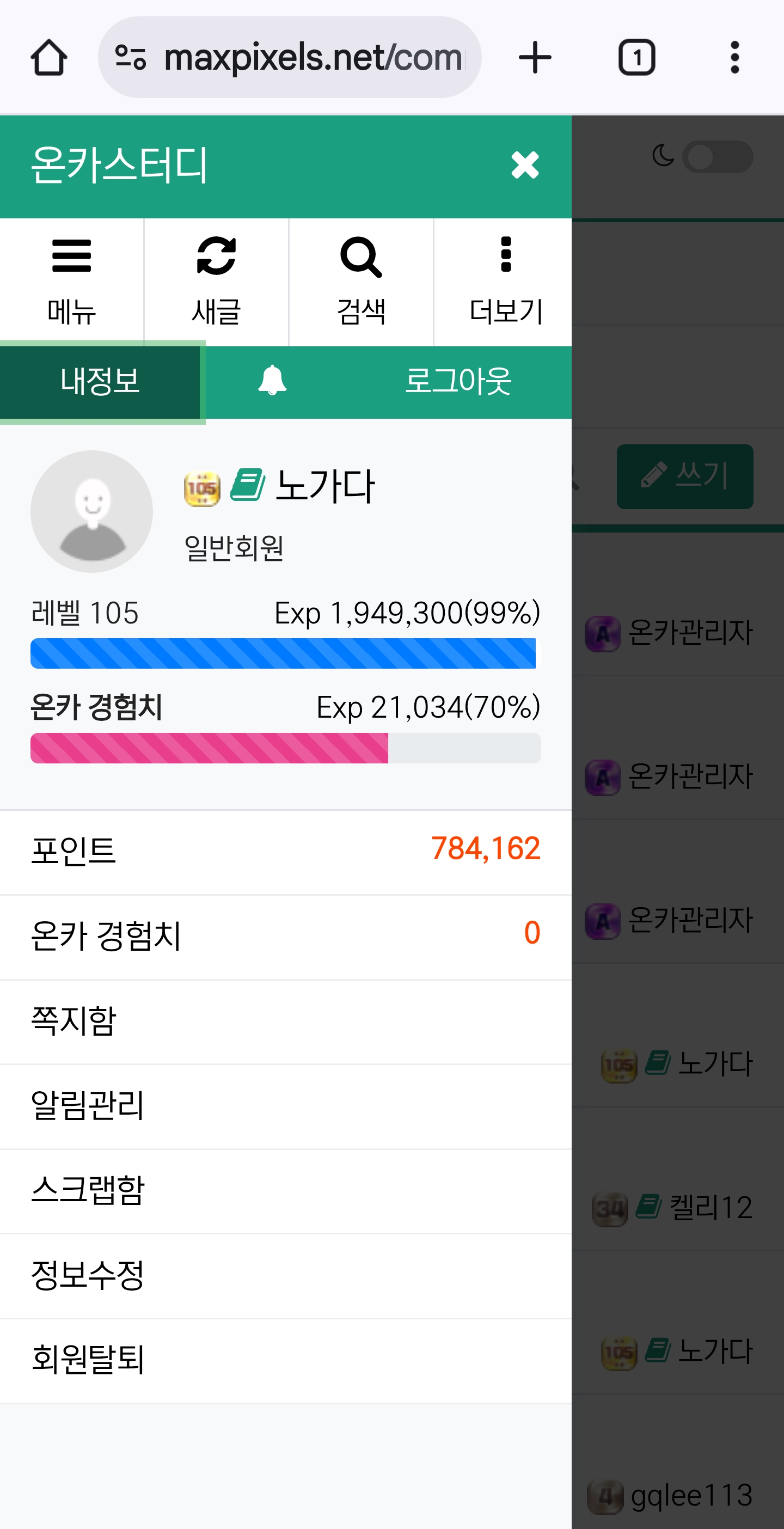Open the 포인트 row
Viewport: 784px width, 1529px height.
click(285, 850)
